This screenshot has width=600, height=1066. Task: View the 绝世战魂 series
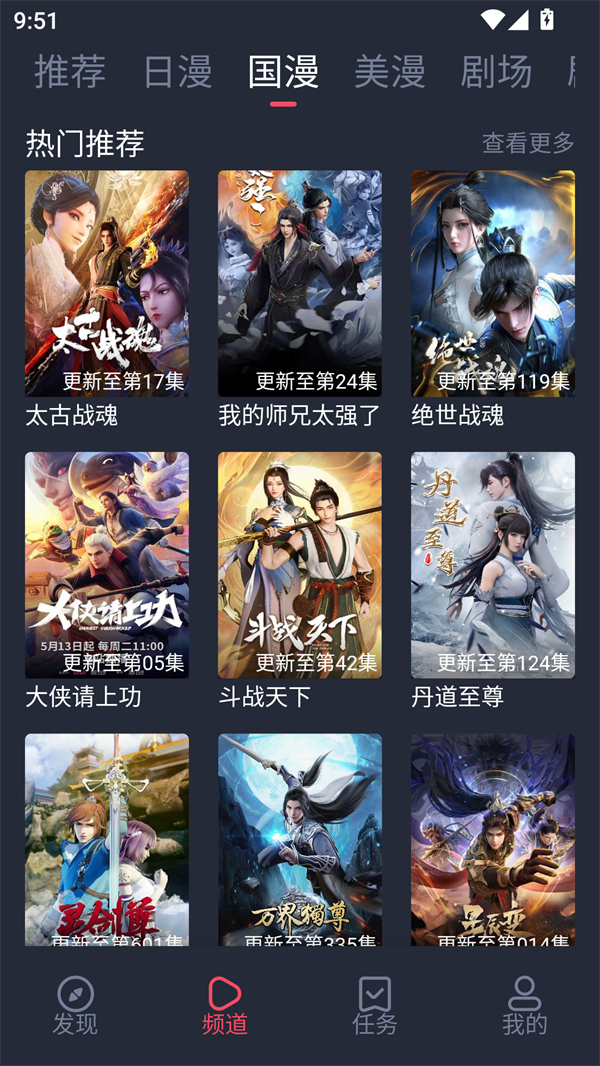point(493,283)
